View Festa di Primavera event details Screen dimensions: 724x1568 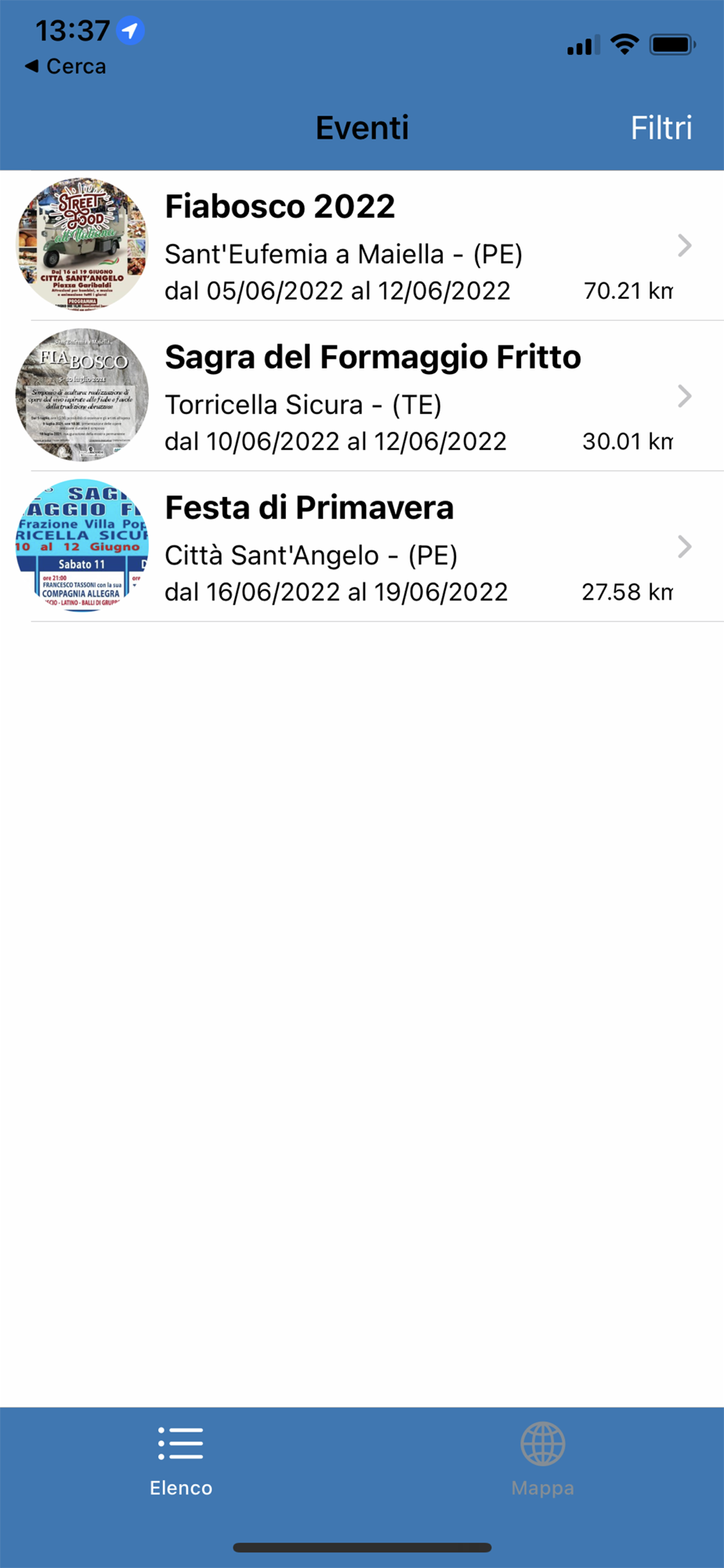click(360, 547)
